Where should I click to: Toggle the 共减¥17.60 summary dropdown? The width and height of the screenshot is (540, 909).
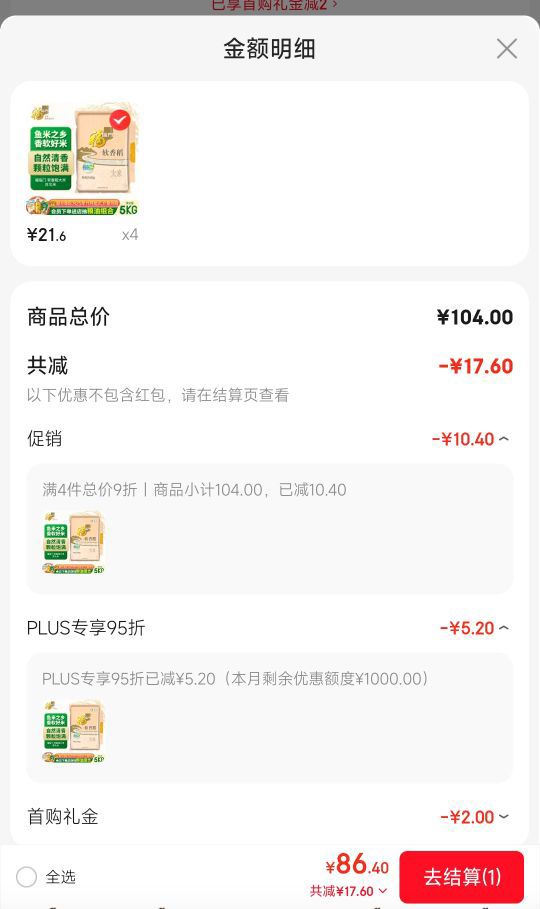point(349,891)
